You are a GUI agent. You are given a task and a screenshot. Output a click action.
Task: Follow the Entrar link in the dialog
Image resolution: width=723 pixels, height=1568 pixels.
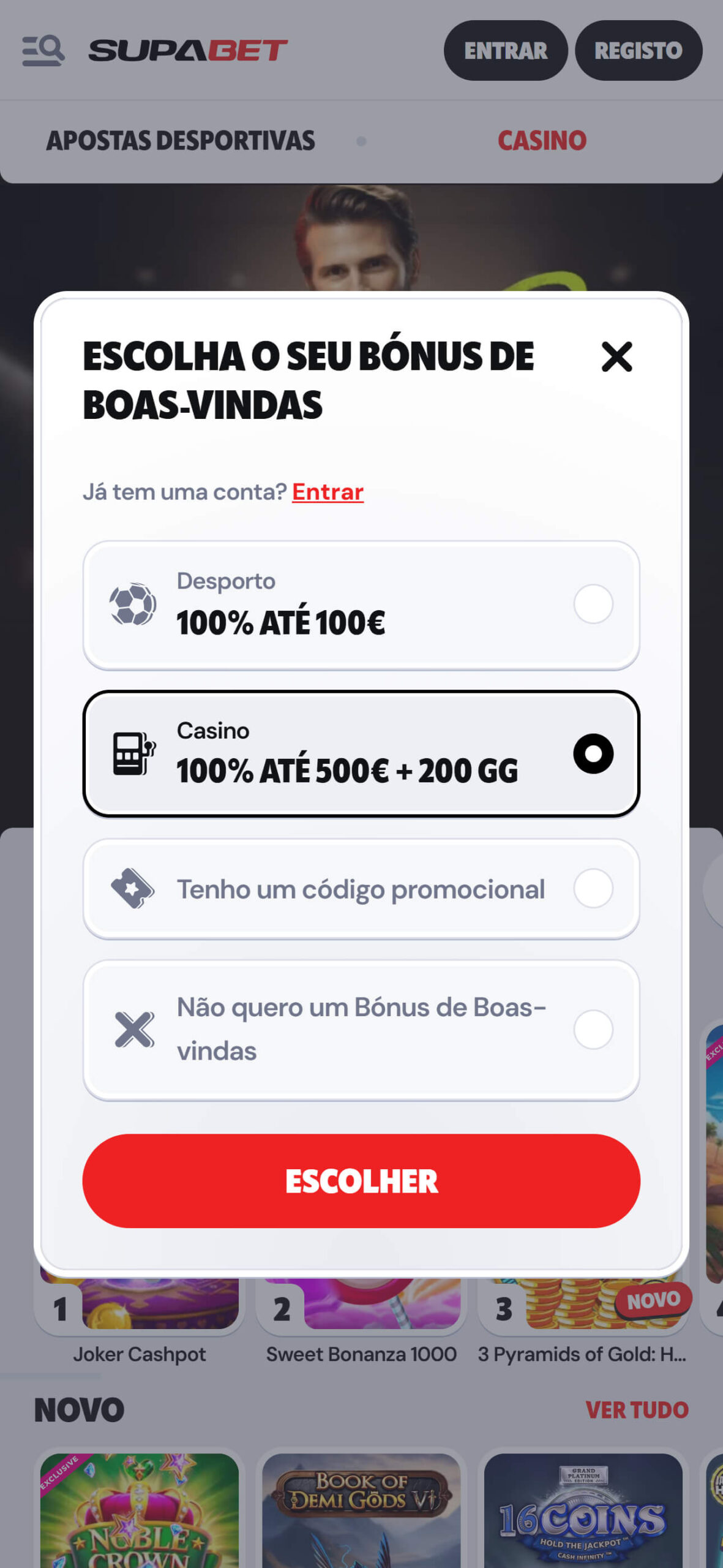[328, 492]
